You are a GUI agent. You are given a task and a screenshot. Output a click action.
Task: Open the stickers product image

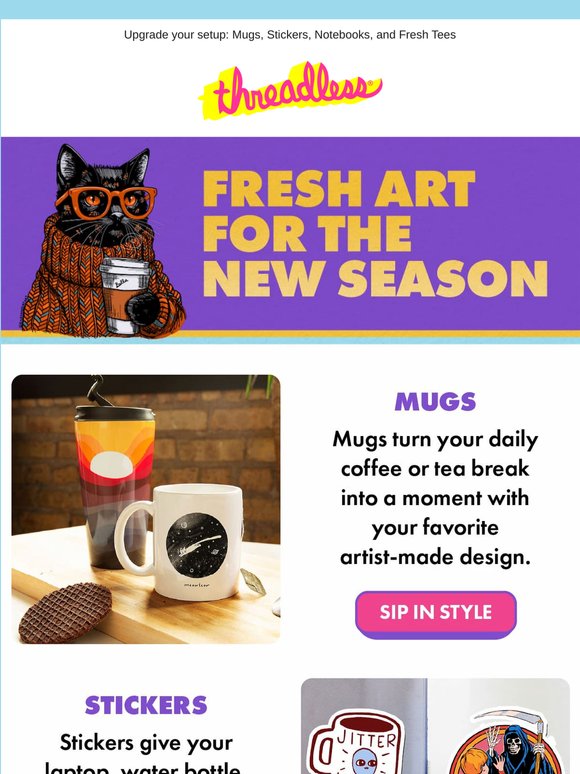click(x=435, y=726)
